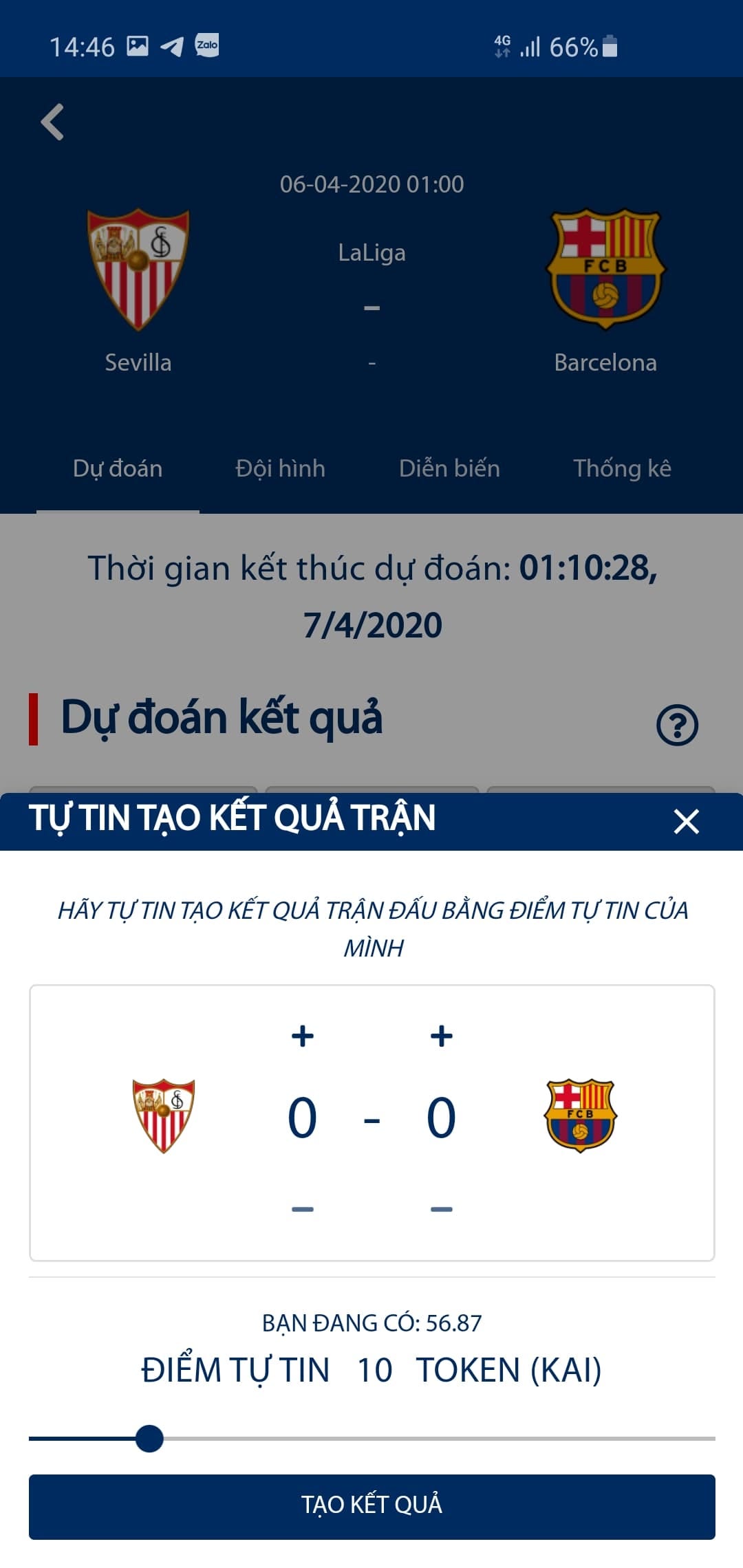Image resolution: width=743 pixels, height=1568 pixels.
Task: Decrease Barcelona's predicted score
Action: [442, 1208]
